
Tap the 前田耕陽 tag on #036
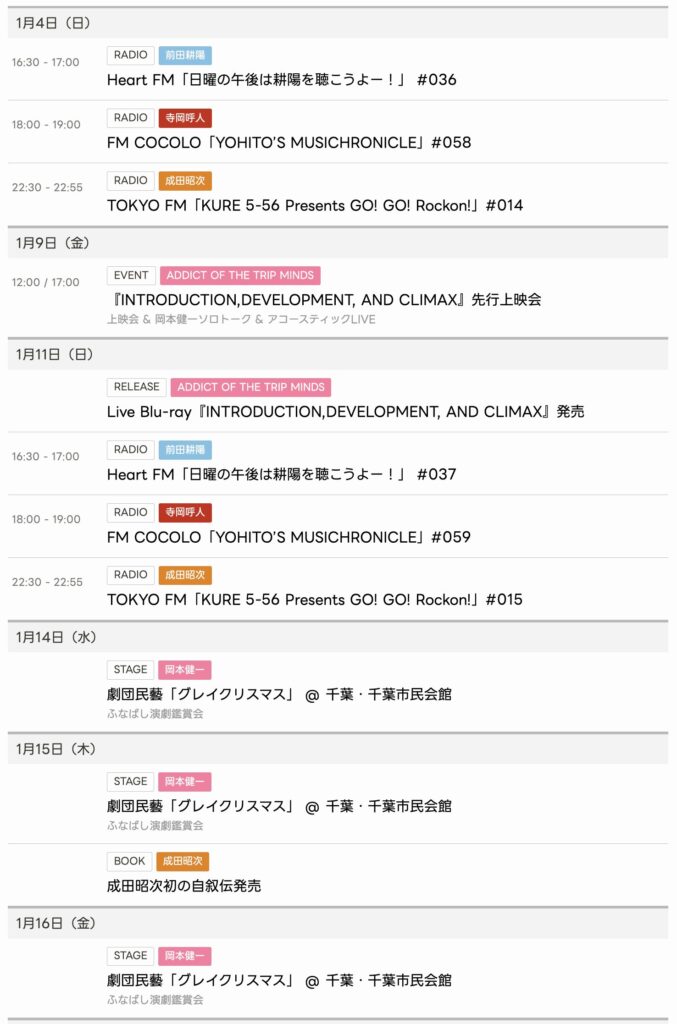(185, 56)
